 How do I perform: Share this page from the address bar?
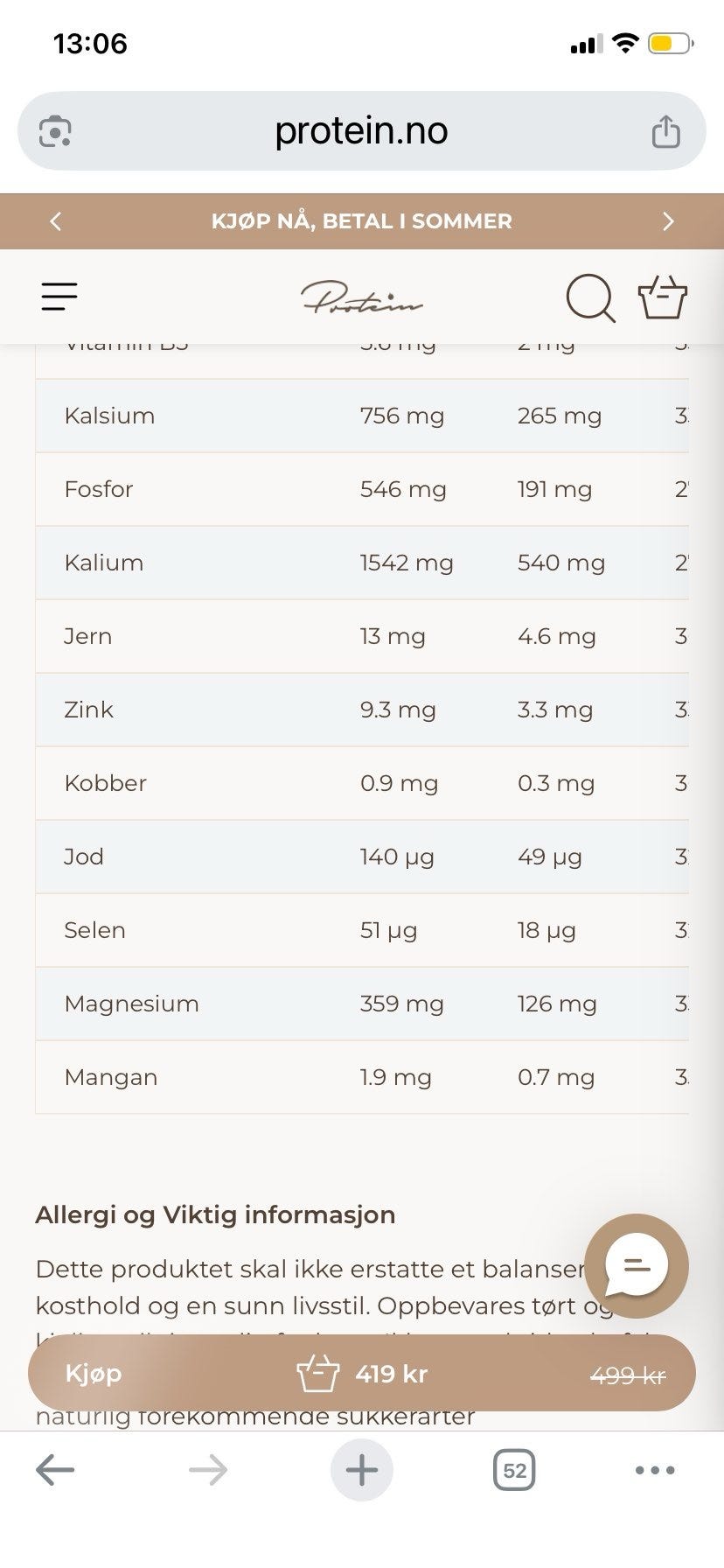665,132
